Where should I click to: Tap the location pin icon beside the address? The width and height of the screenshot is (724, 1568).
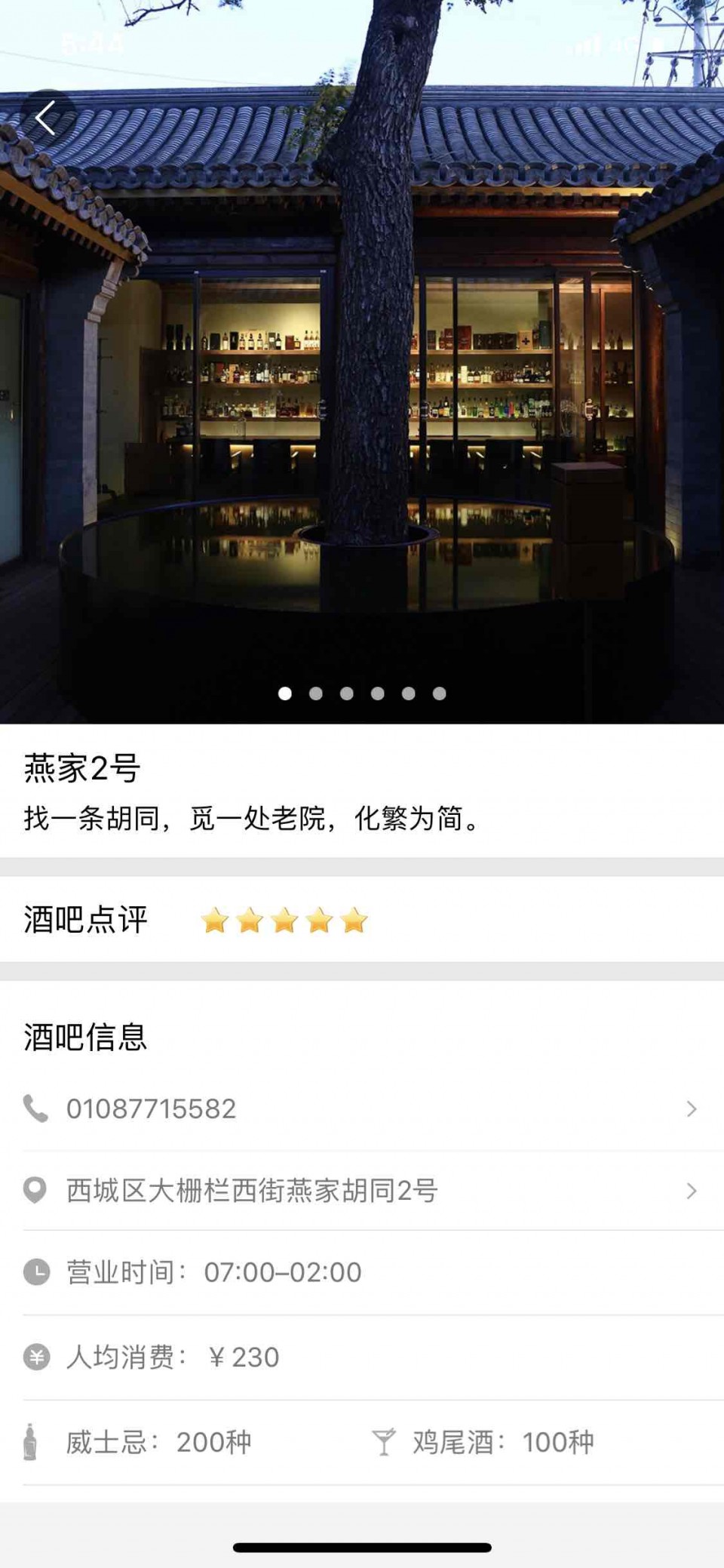click(35, 1191)
